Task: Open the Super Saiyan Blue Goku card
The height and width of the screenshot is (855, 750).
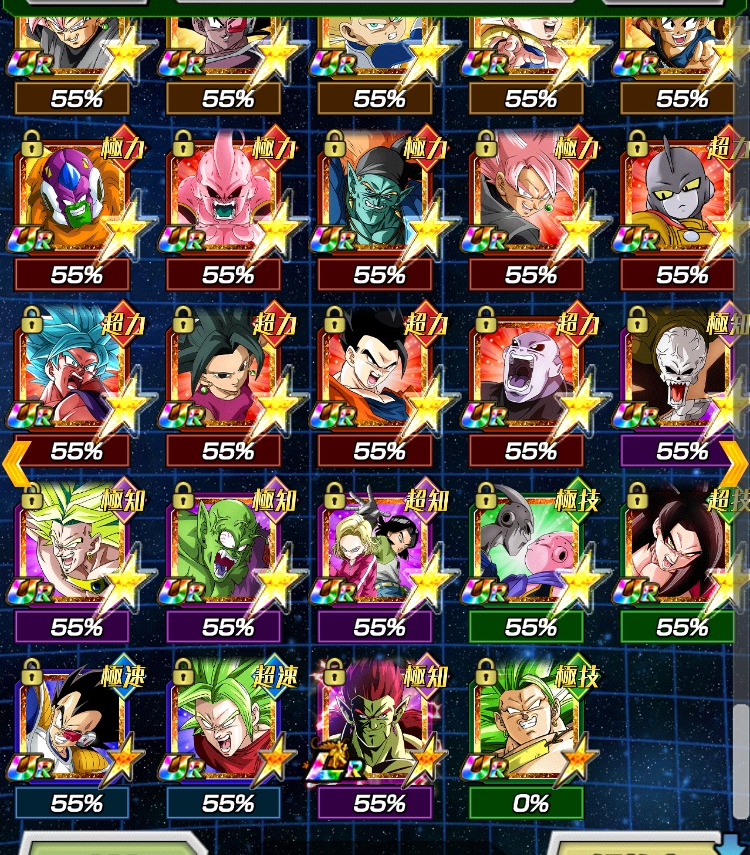Action: (72, 372)
